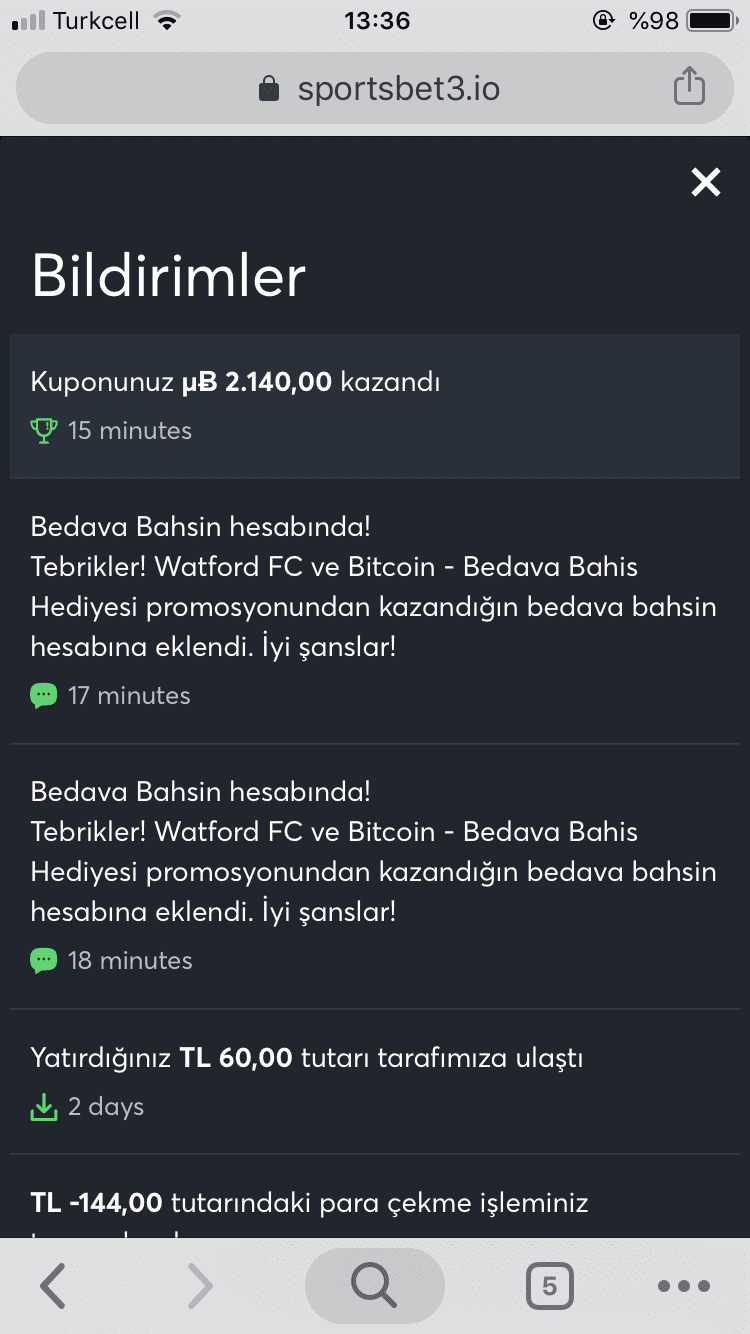Open the browser tabs switcher
Viewport: 750px width, 1334px height.
pyautogui.click(x=549, y=1286)
